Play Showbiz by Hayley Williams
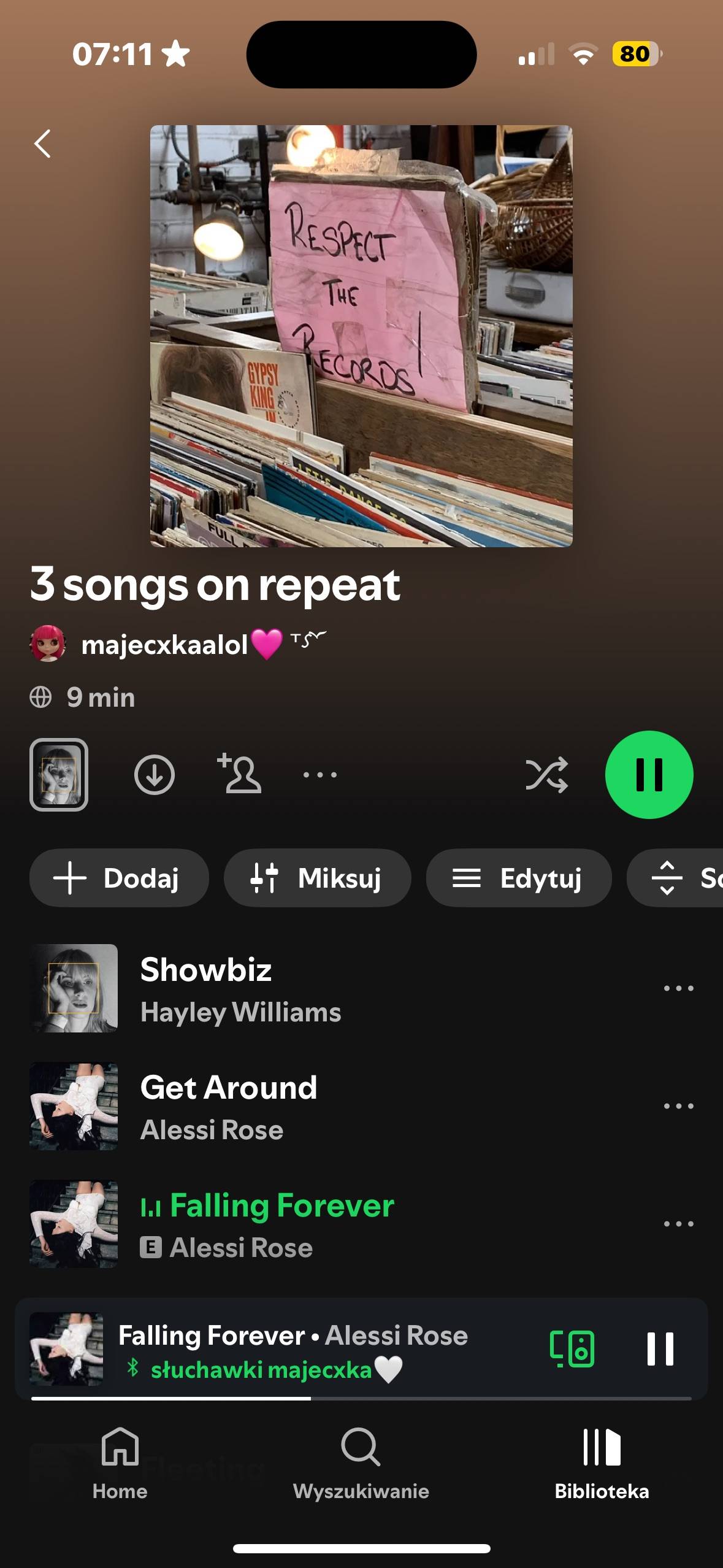Screen dimensions: 723x1568 pos(331,988)
